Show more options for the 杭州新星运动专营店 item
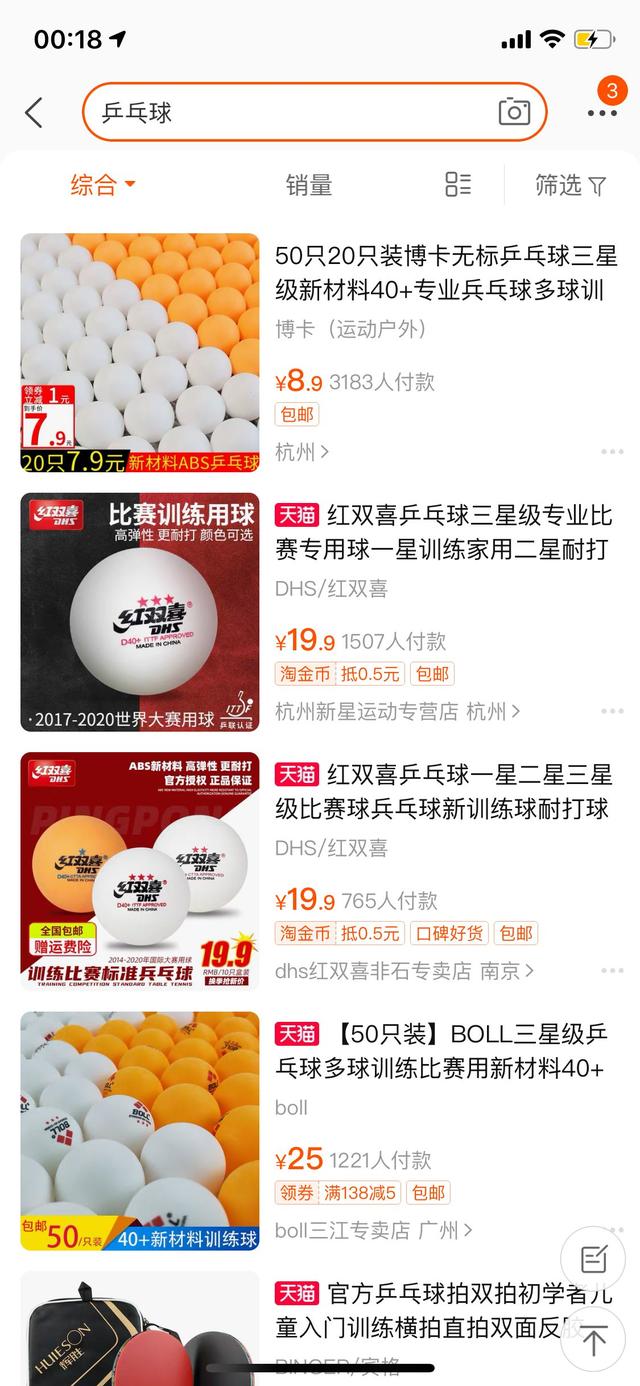Screen dimensions: 640x1386 point(612,711)
